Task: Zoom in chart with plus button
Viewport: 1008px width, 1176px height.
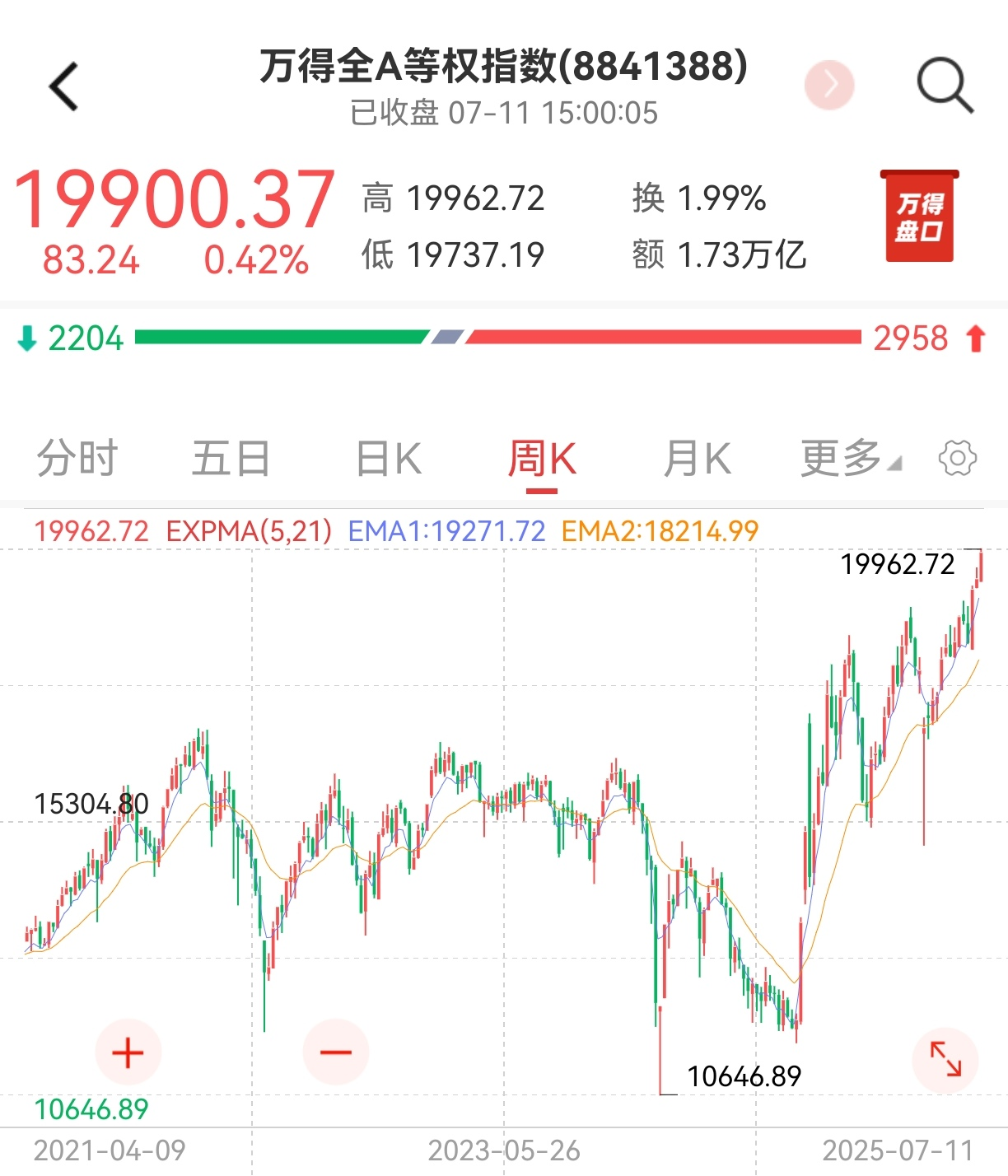Action: click(128, 1052)
